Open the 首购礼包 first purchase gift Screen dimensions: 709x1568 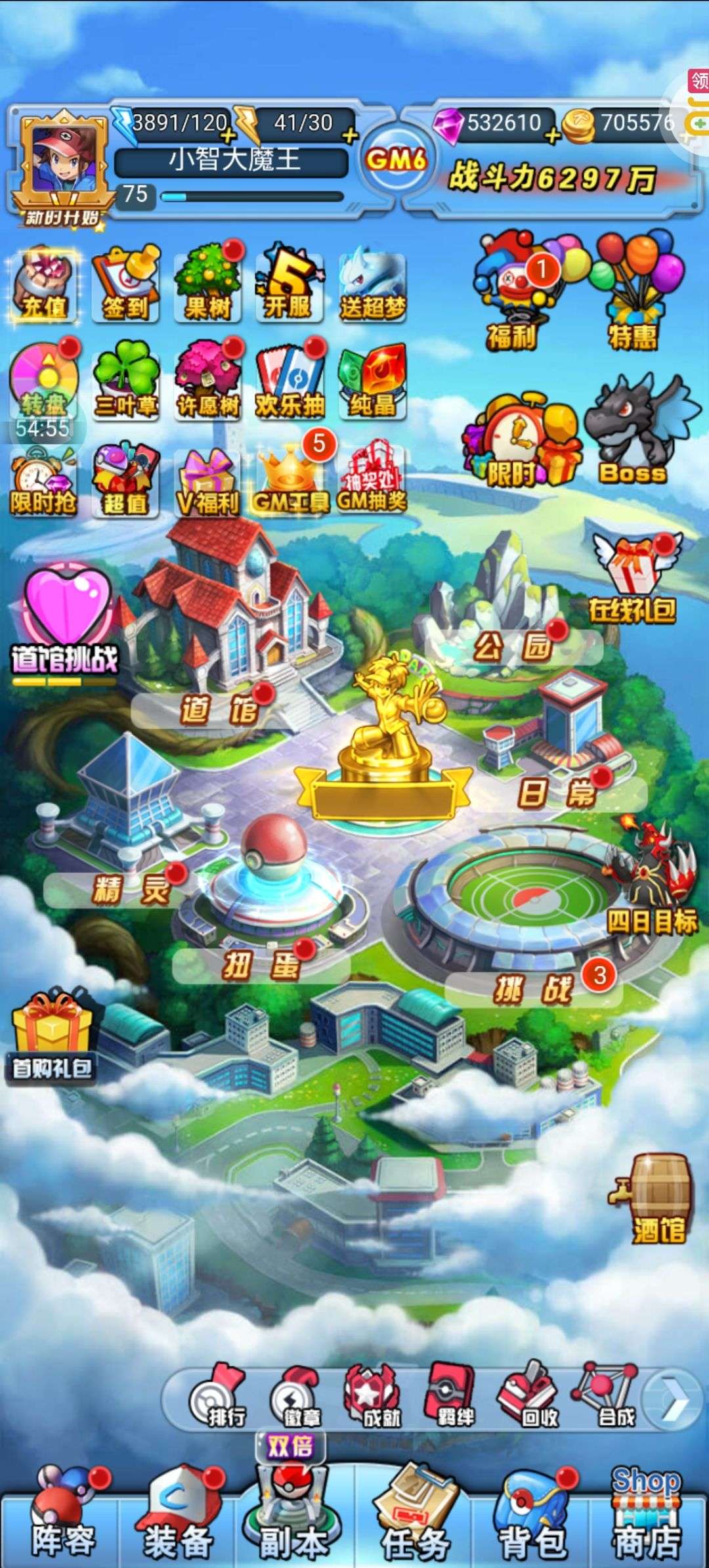click(x=53, y=1037)
